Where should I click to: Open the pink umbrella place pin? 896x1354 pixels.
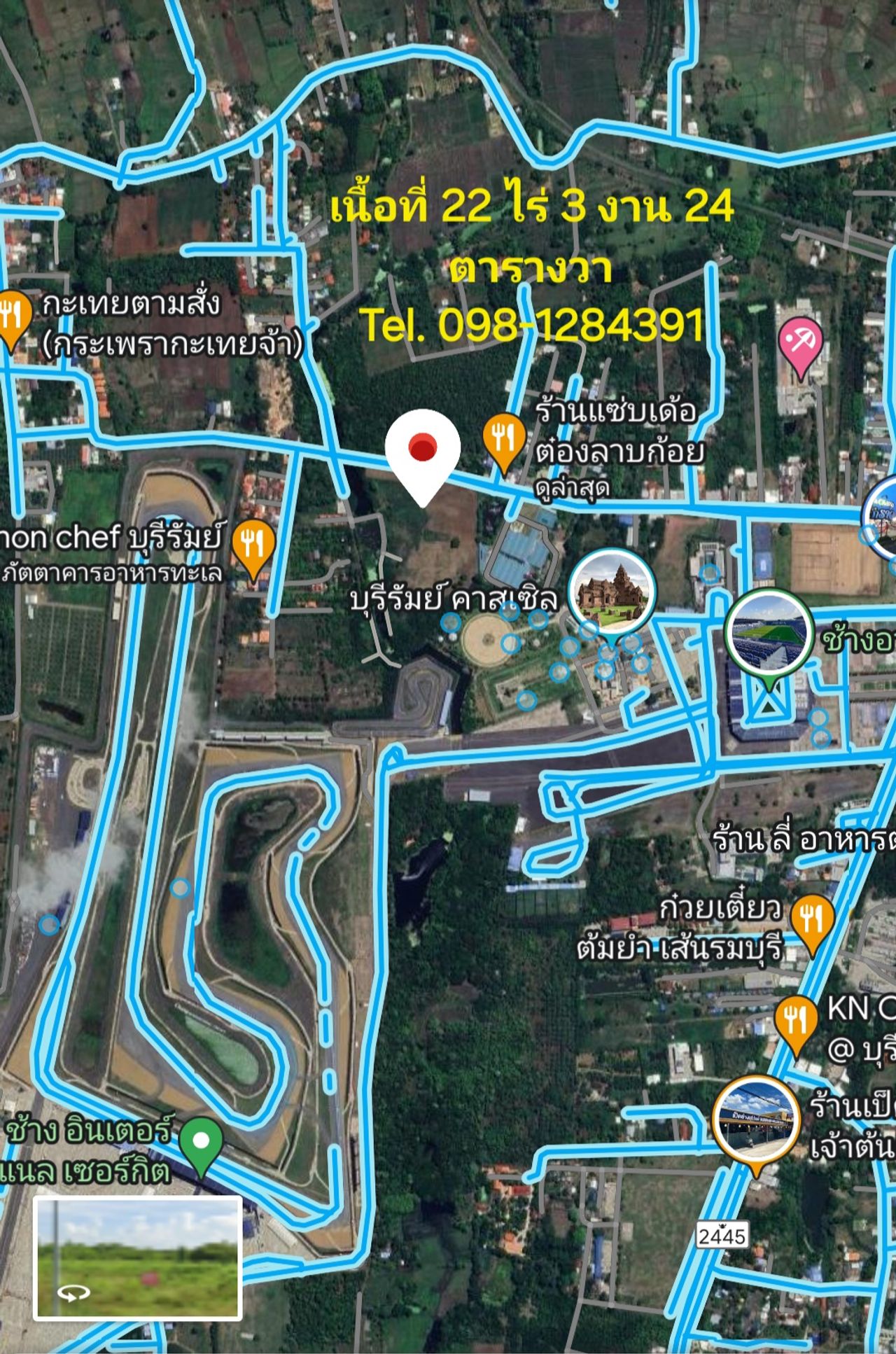click(x=801, y=343)
